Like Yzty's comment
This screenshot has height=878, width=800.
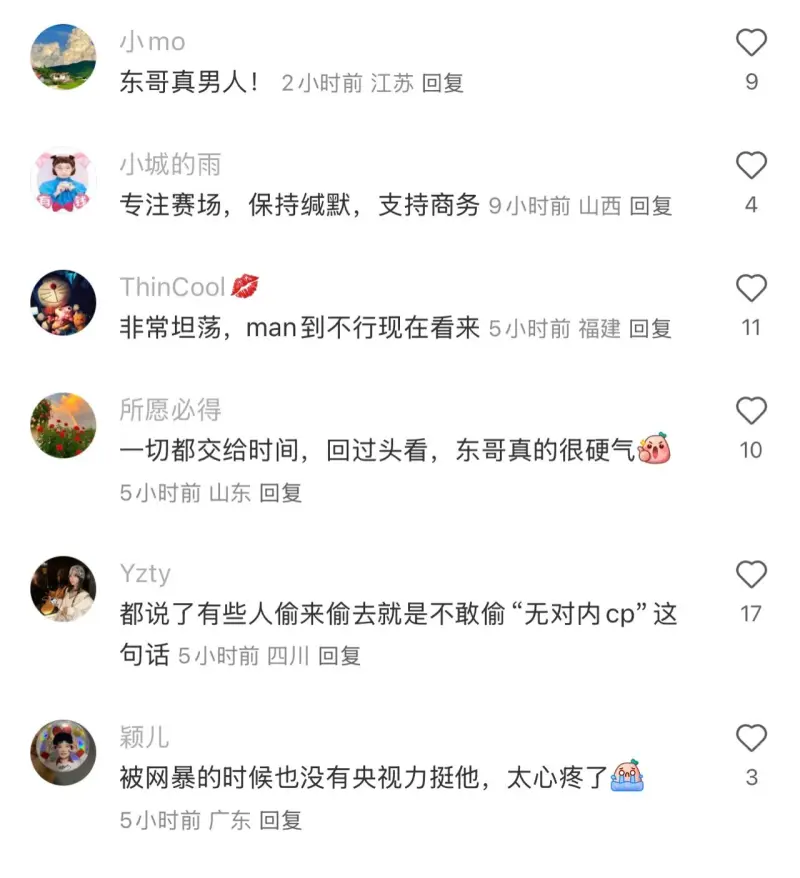click(x=751, y=574)
